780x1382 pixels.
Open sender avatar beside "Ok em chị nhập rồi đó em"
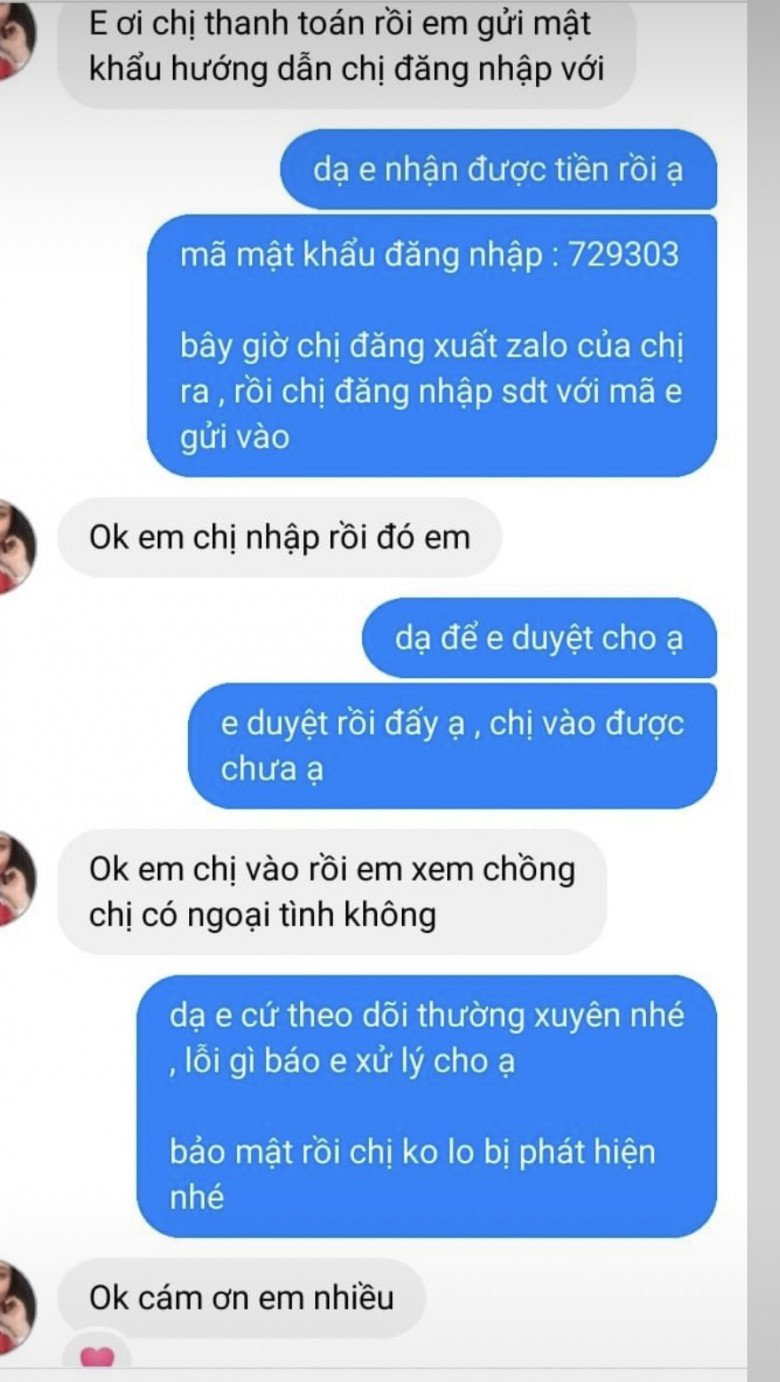pos(16,547)
